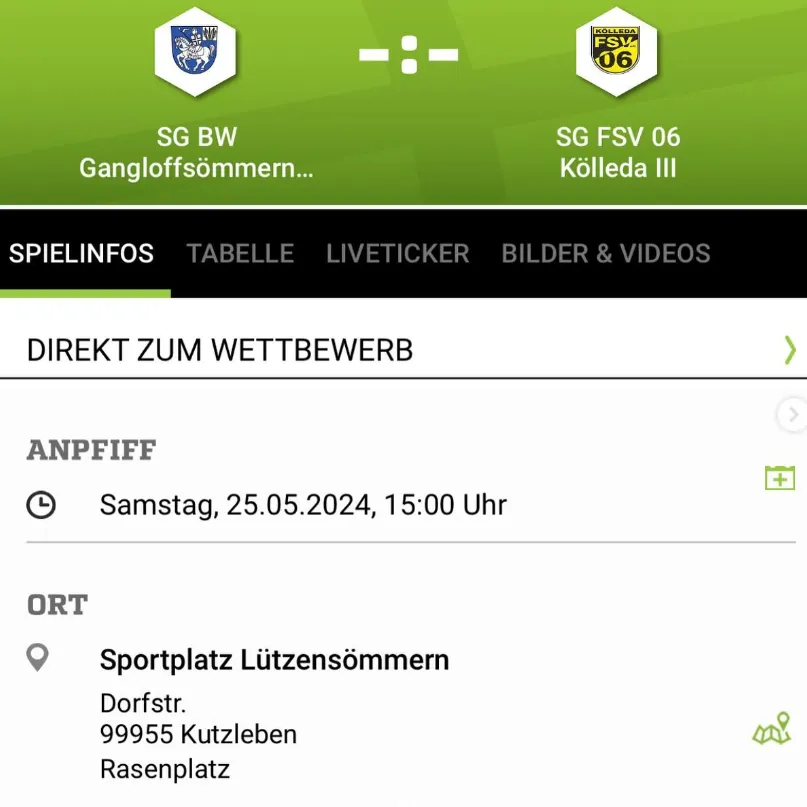Tap the round arrow button at right edge
The image size is (807, 807).
point(793,414)
